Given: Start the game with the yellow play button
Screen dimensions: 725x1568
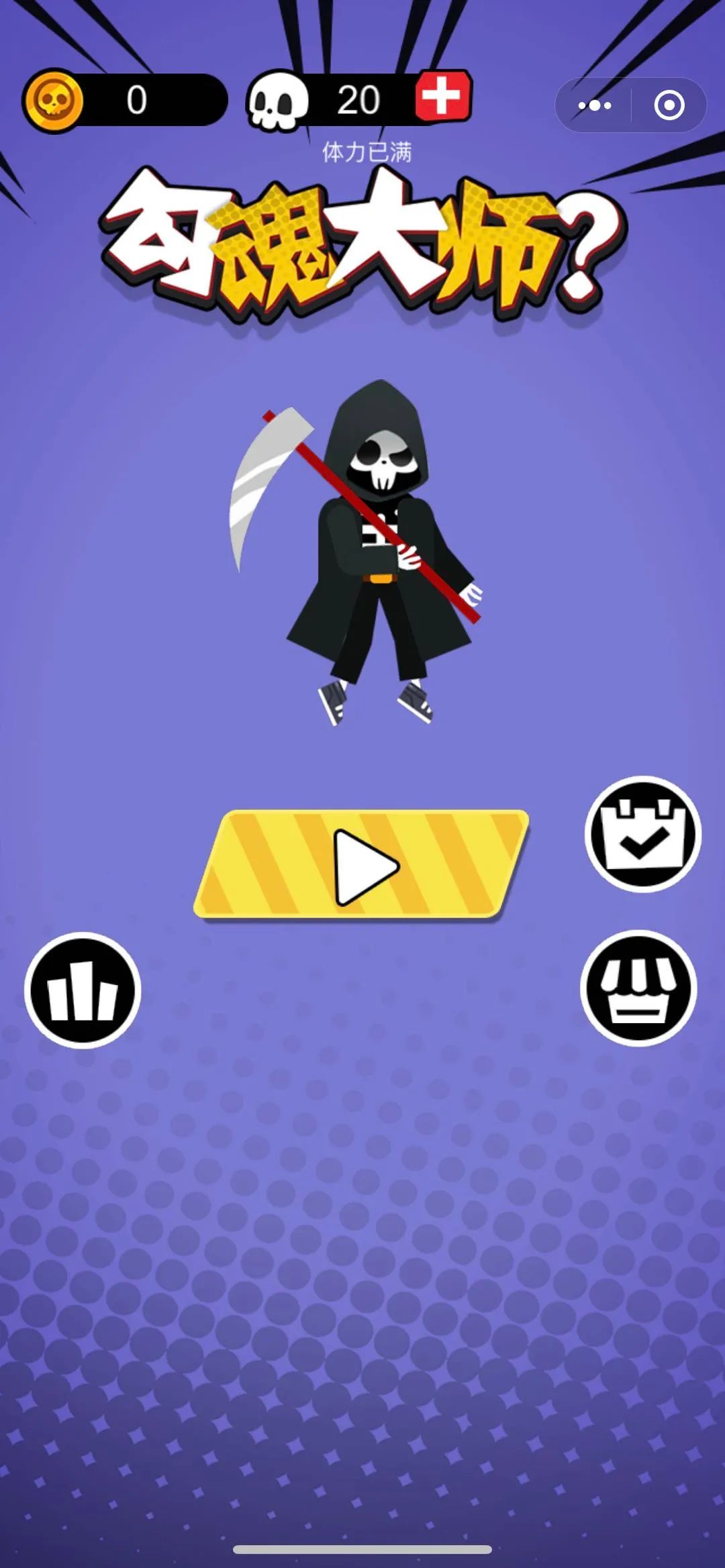Looking at the screenshot, I should [362, 865].
